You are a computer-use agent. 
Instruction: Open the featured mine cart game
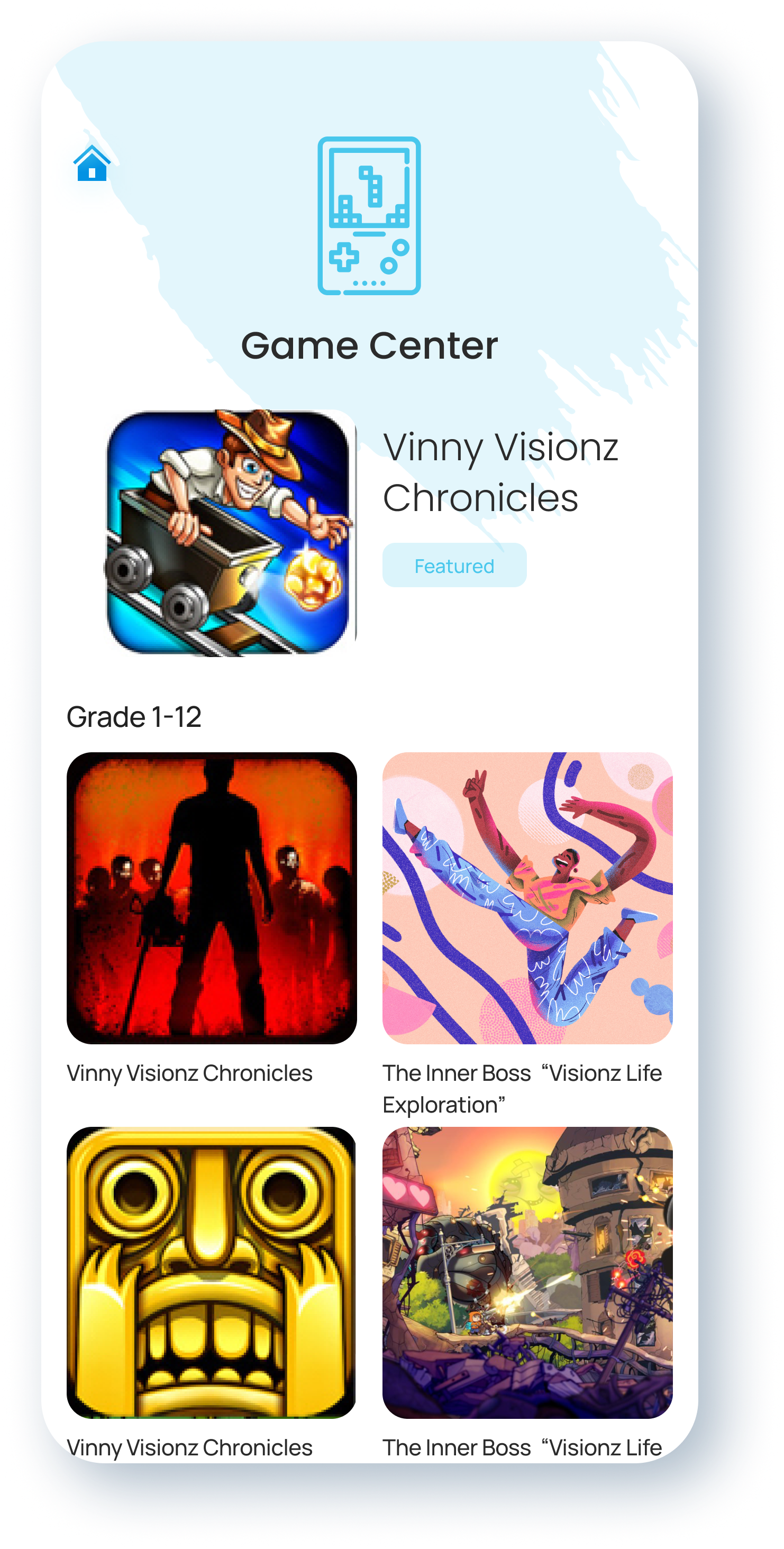[x=229, y=533]
